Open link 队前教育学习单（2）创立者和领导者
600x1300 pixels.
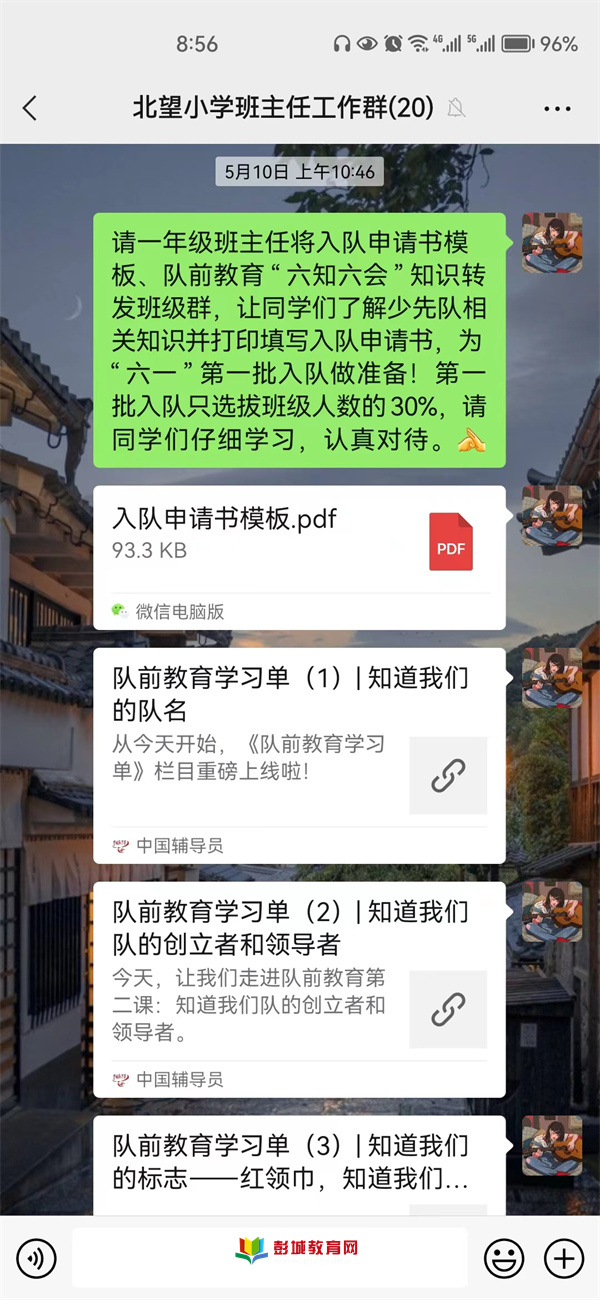[x=299, y=988]
